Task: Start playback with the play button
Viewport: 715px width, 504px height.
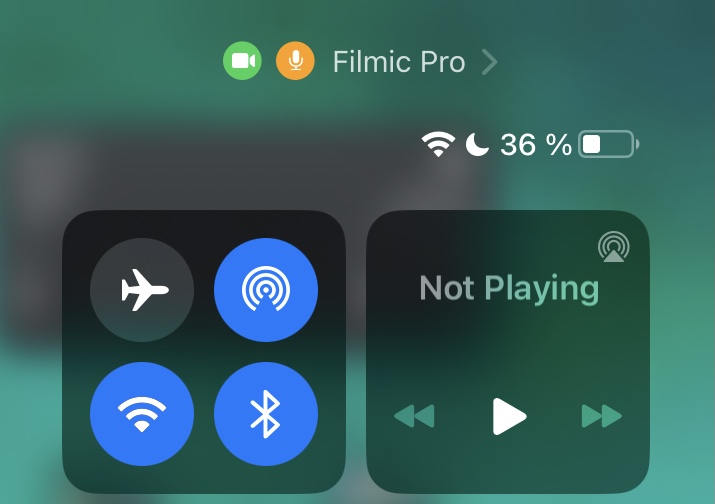Action: (x=508, y=415)
